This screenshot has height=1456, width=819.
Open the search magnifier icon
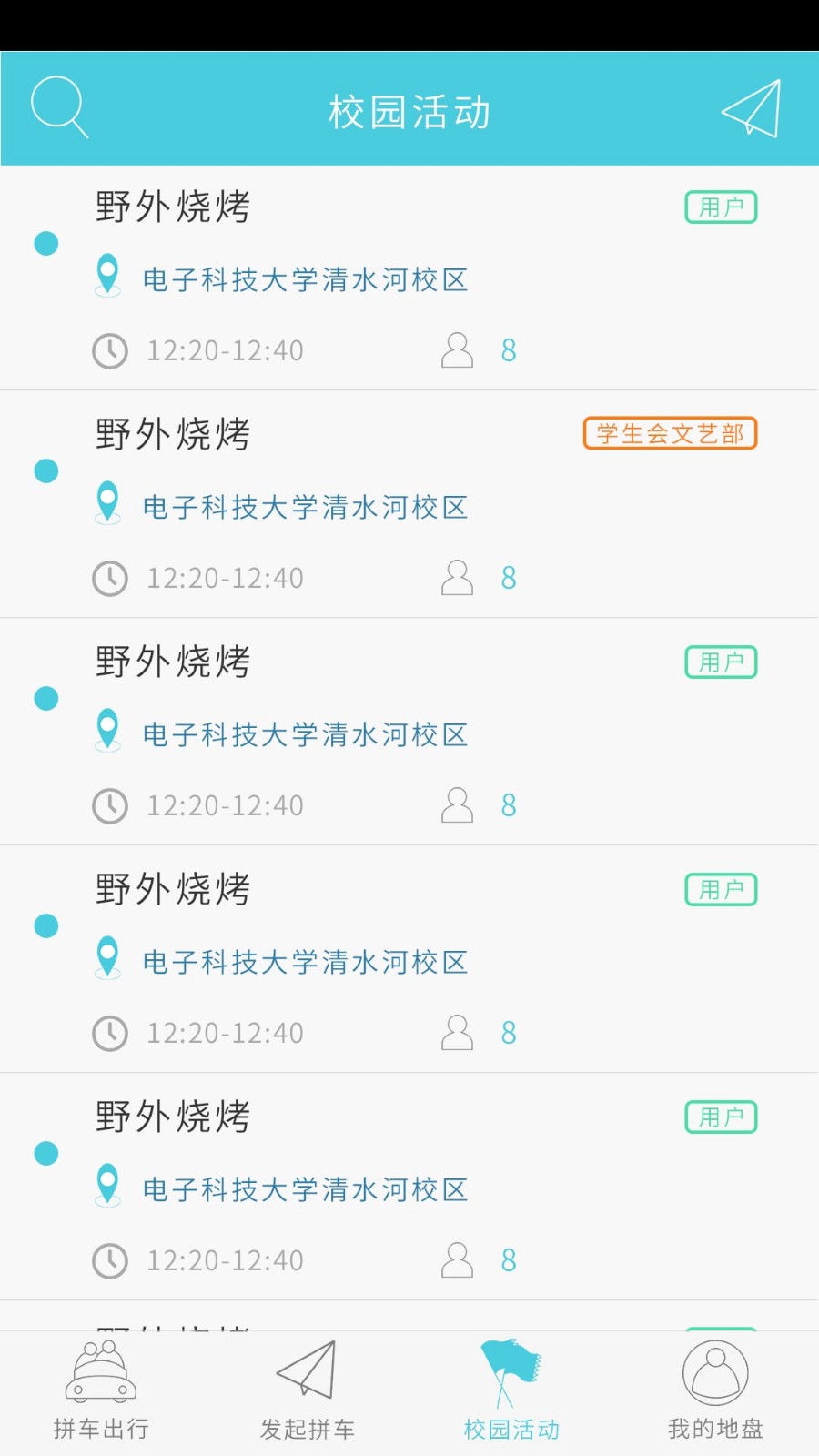coord(59,107)
